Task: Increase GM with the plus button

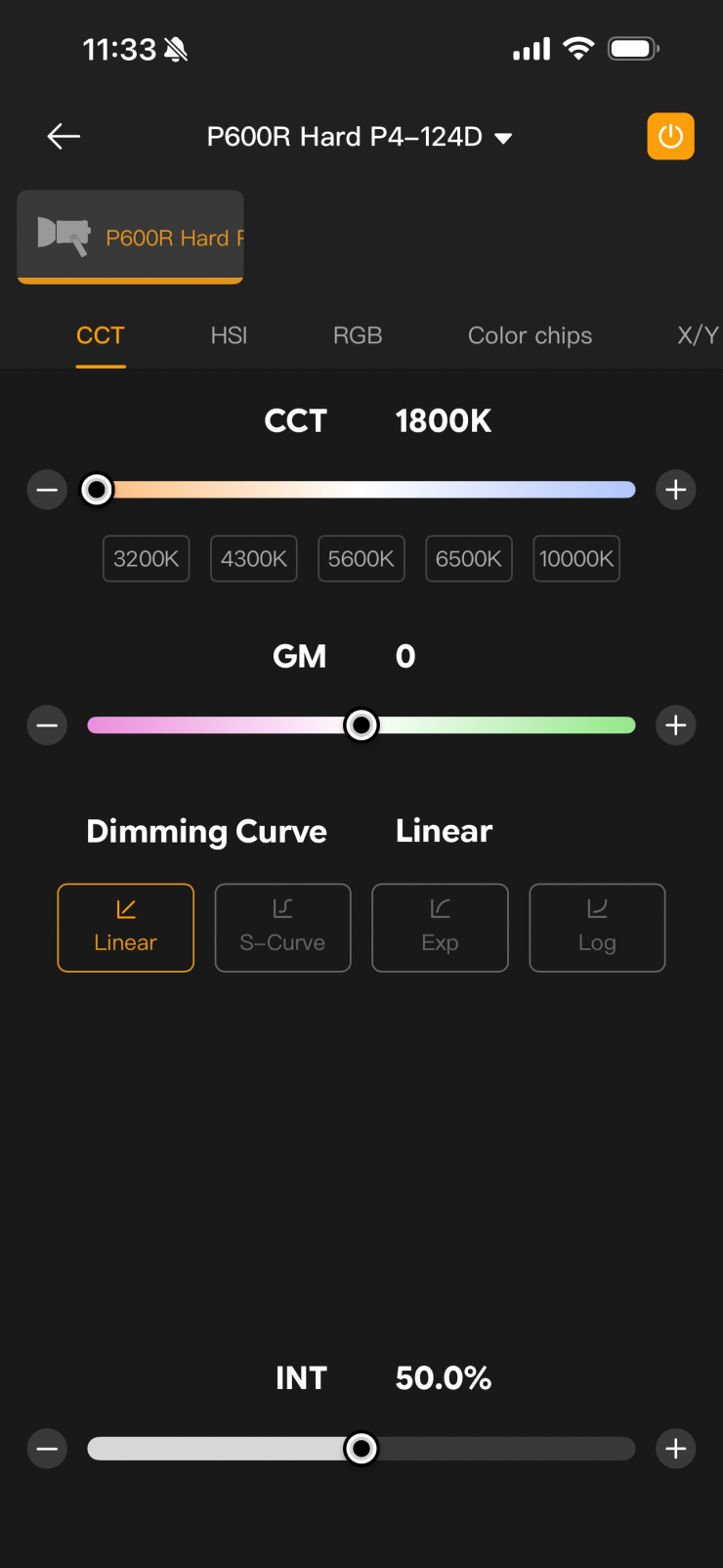Action: [676, 725]
